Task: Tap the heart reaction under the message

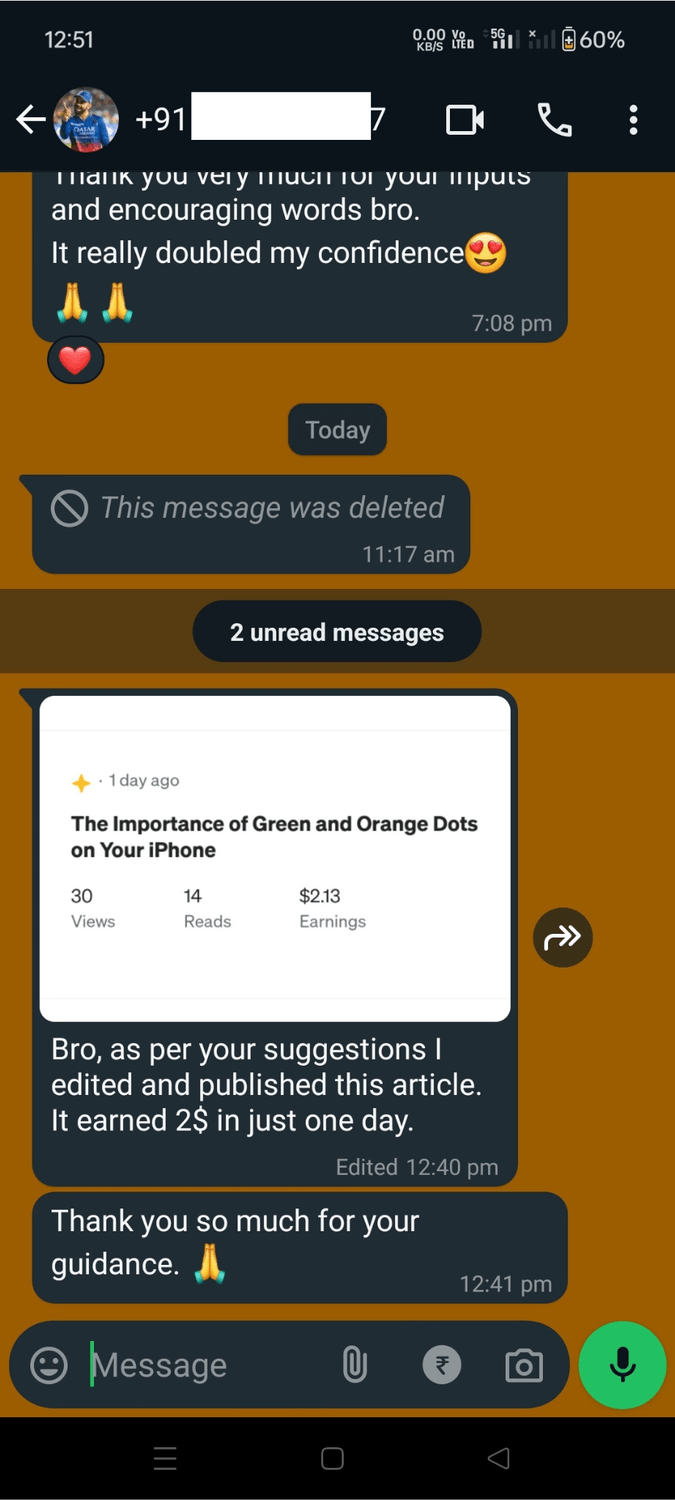Action: [x=75, y=361]
